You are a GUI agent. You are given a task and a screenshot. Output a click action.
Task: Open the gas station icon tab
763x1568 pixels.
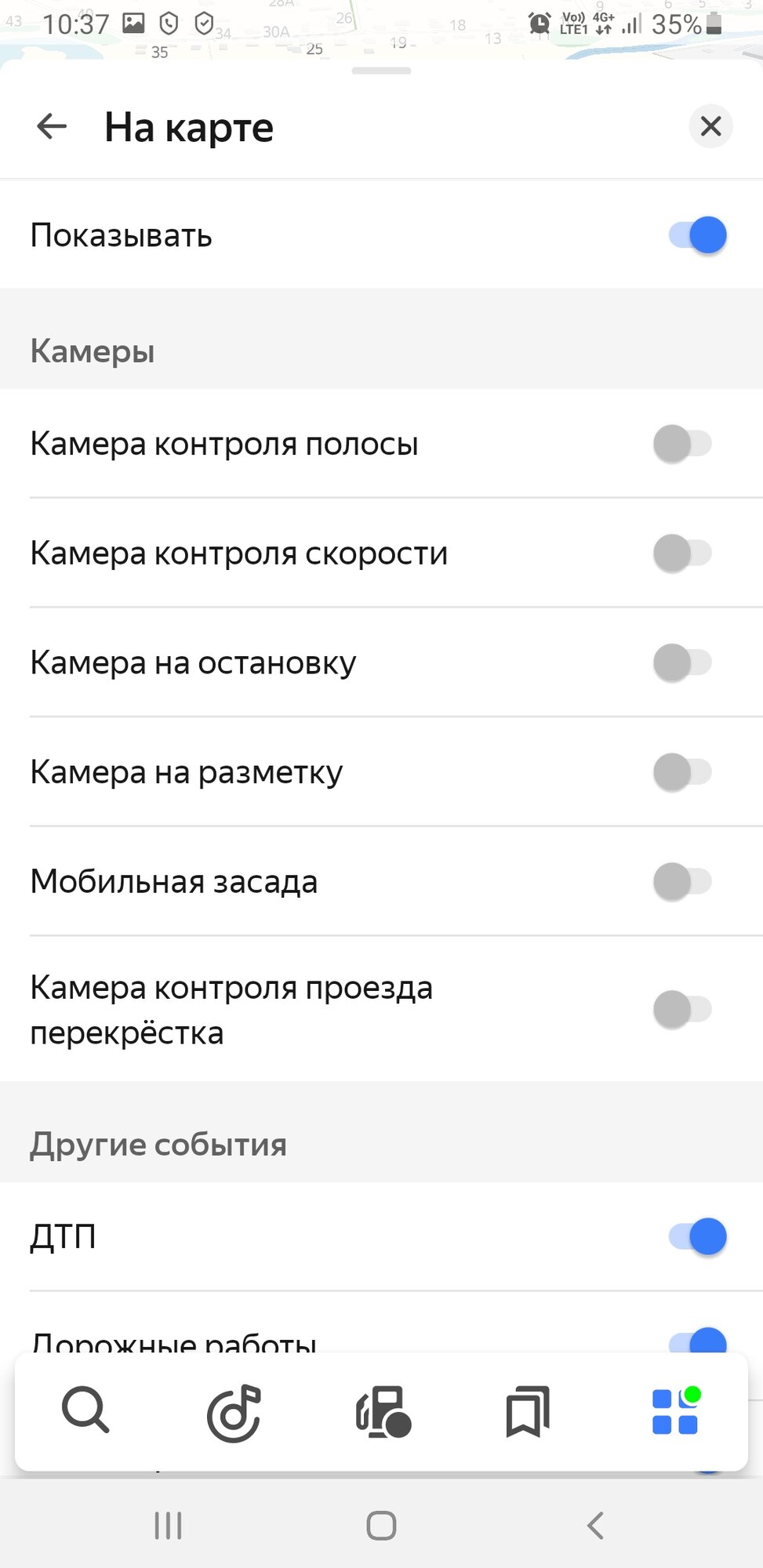[383, 1412]
